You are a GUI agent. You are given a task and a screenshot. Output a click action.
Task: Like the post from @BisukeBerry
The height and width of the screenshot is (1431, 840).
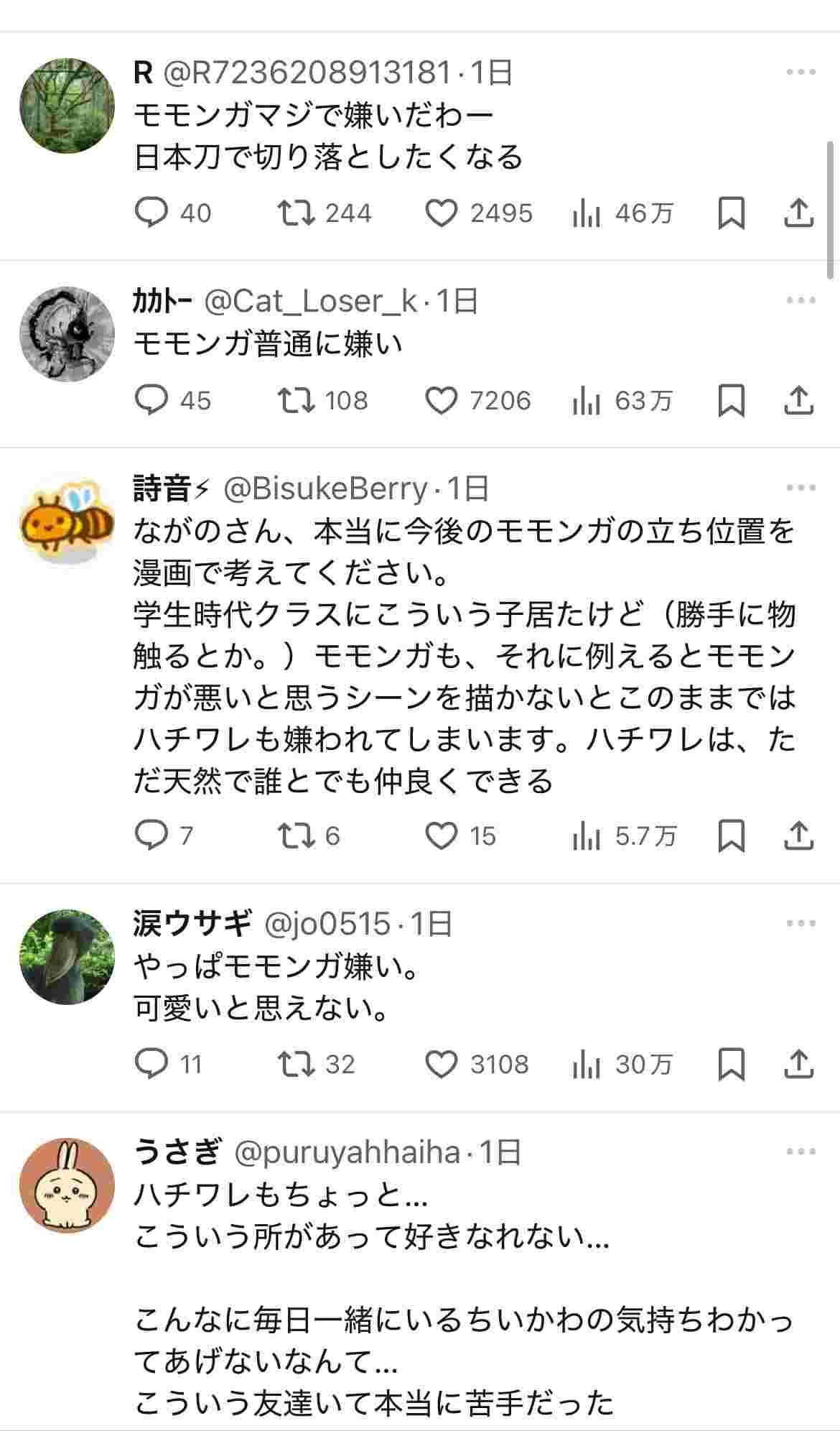coord(442,835)
